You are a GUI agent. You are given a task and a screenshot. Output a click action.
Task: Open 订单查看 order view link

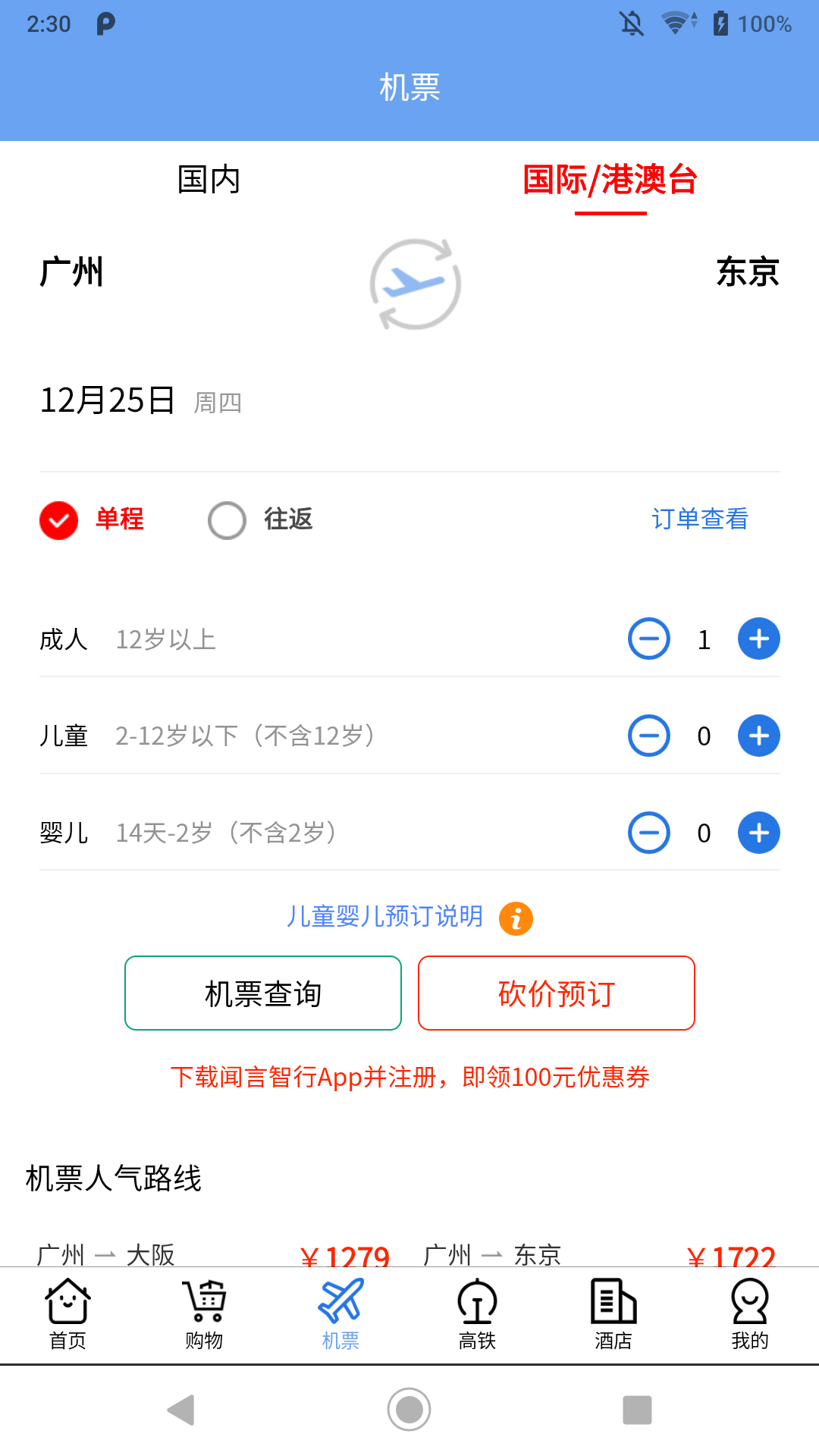tap(701, 520)
